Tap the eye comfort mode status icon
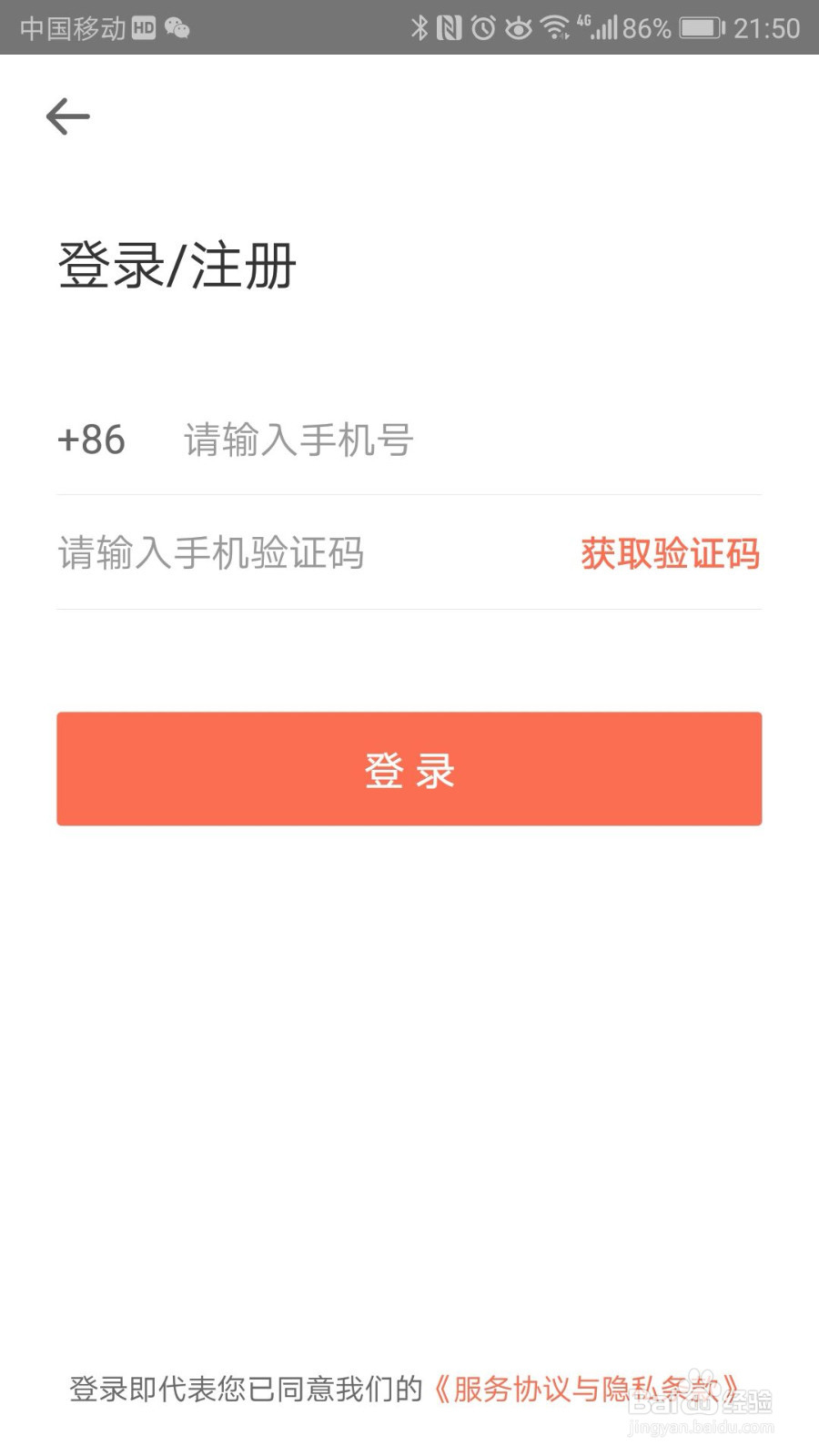Image resolution: width=819 pixels, height=1456 pixels. pyautogui.click(x=520, y=27)
